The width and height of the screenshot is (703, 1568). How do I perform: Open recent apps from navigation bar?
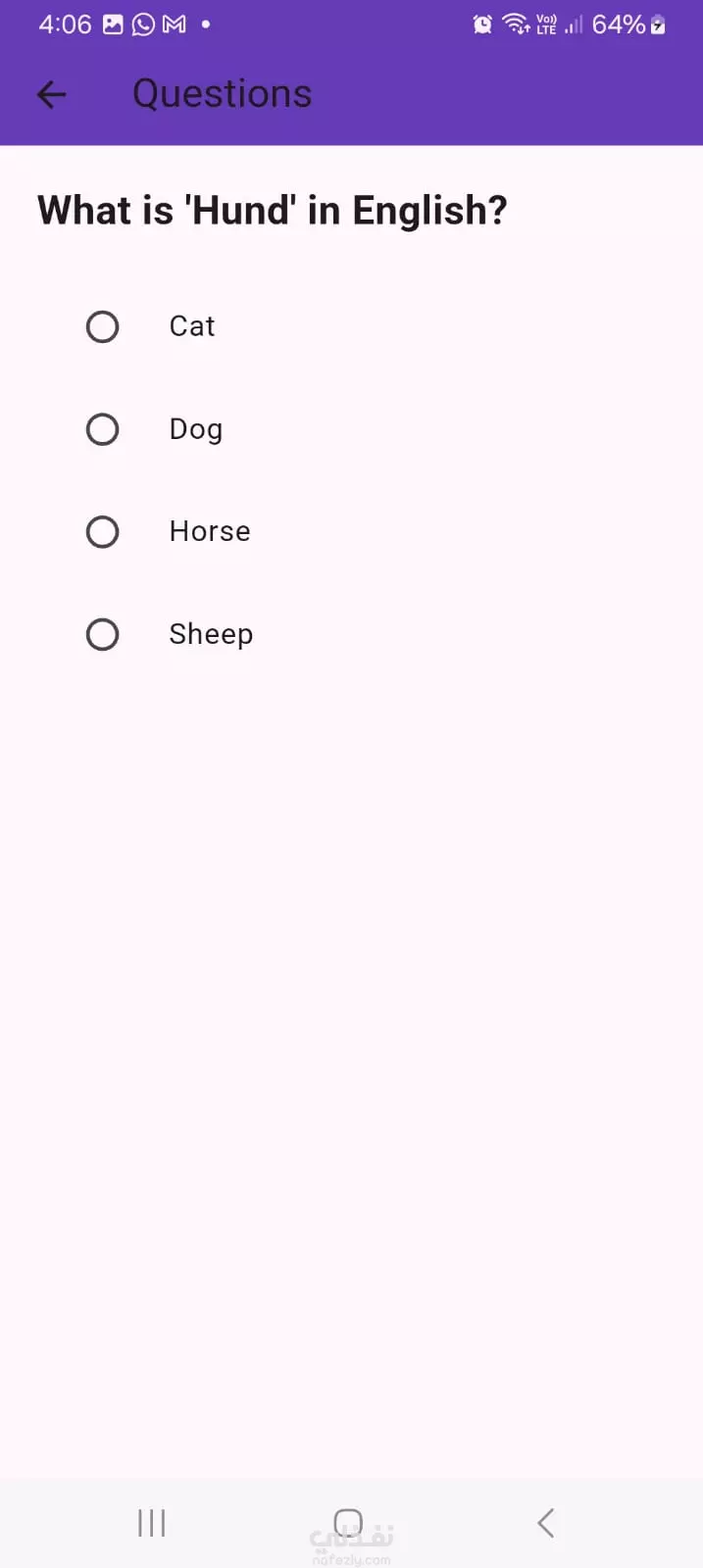[x=152, y=1523]
